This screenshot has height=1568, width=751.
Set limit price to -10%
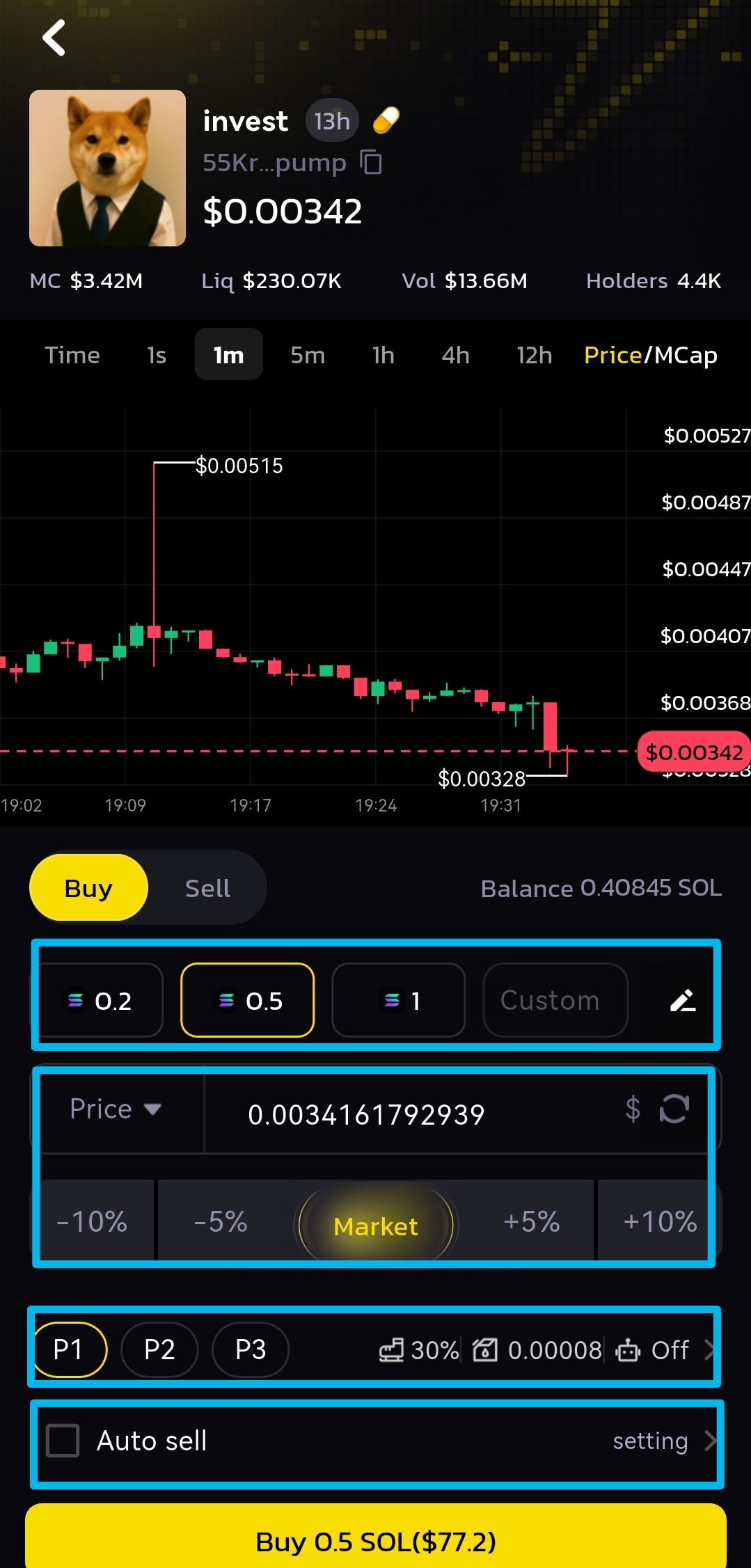click(x=92, y=1221)
